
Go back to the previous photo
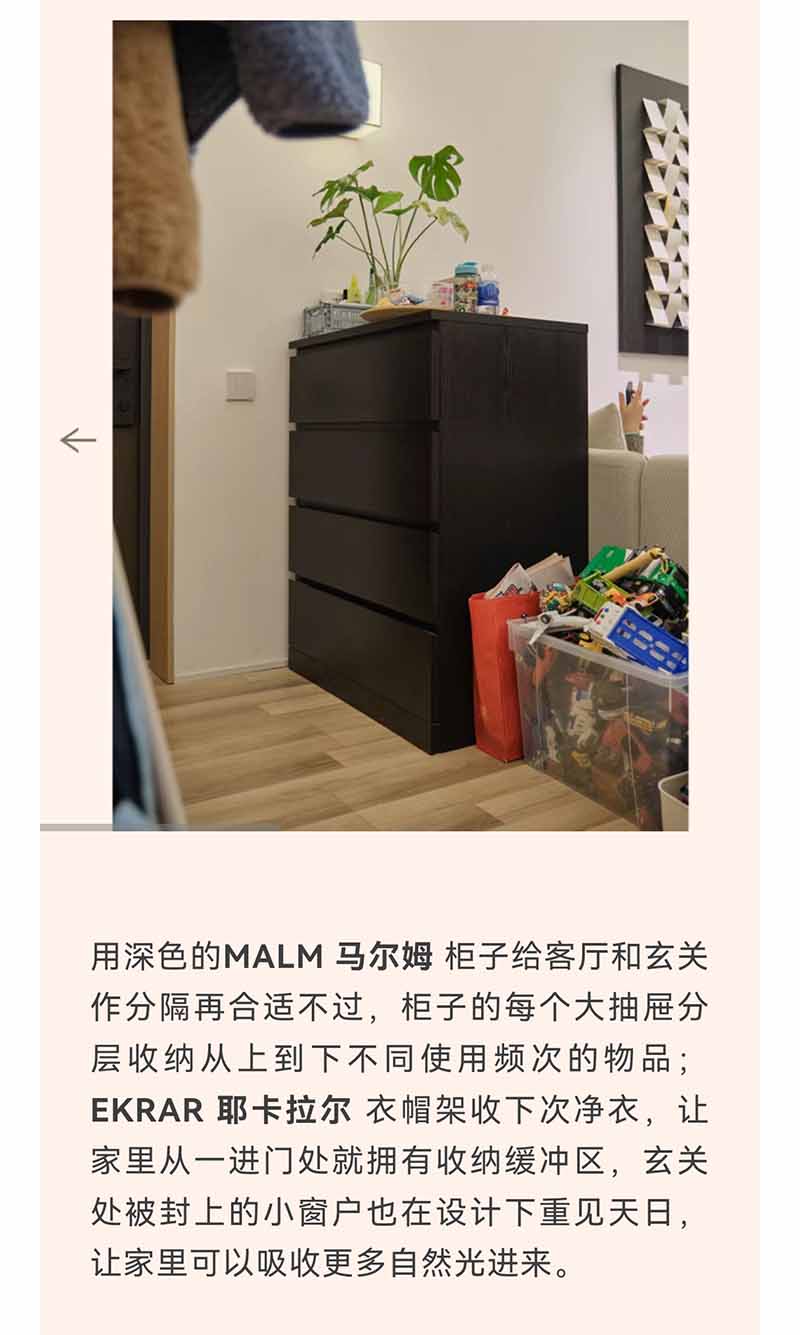pos(77,440)
